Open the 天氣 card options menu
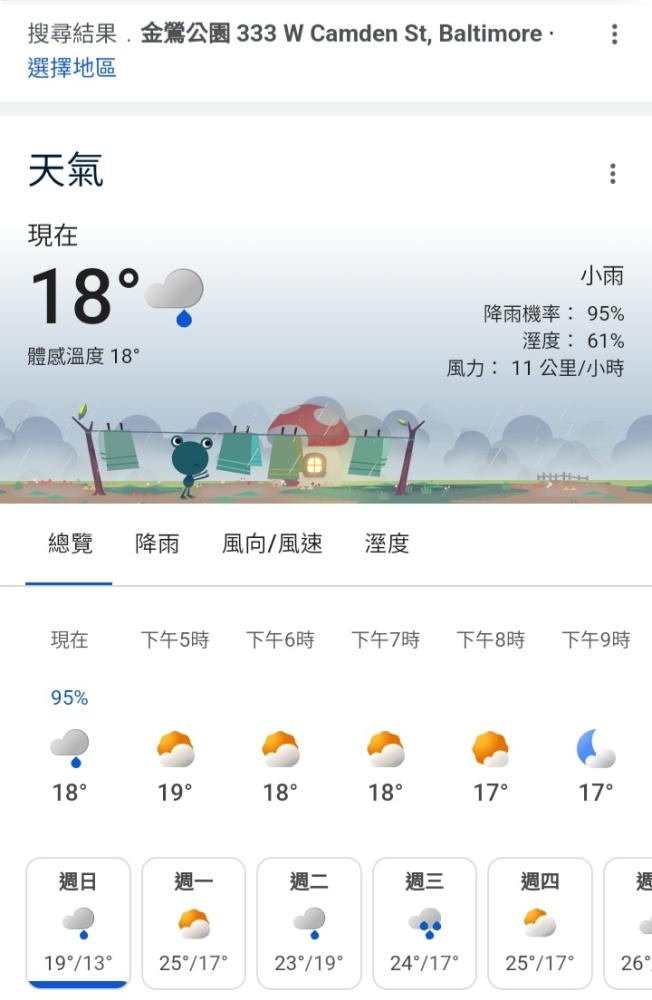Image resolution: width=652 pixels, height=1000 pixels. 613,174
